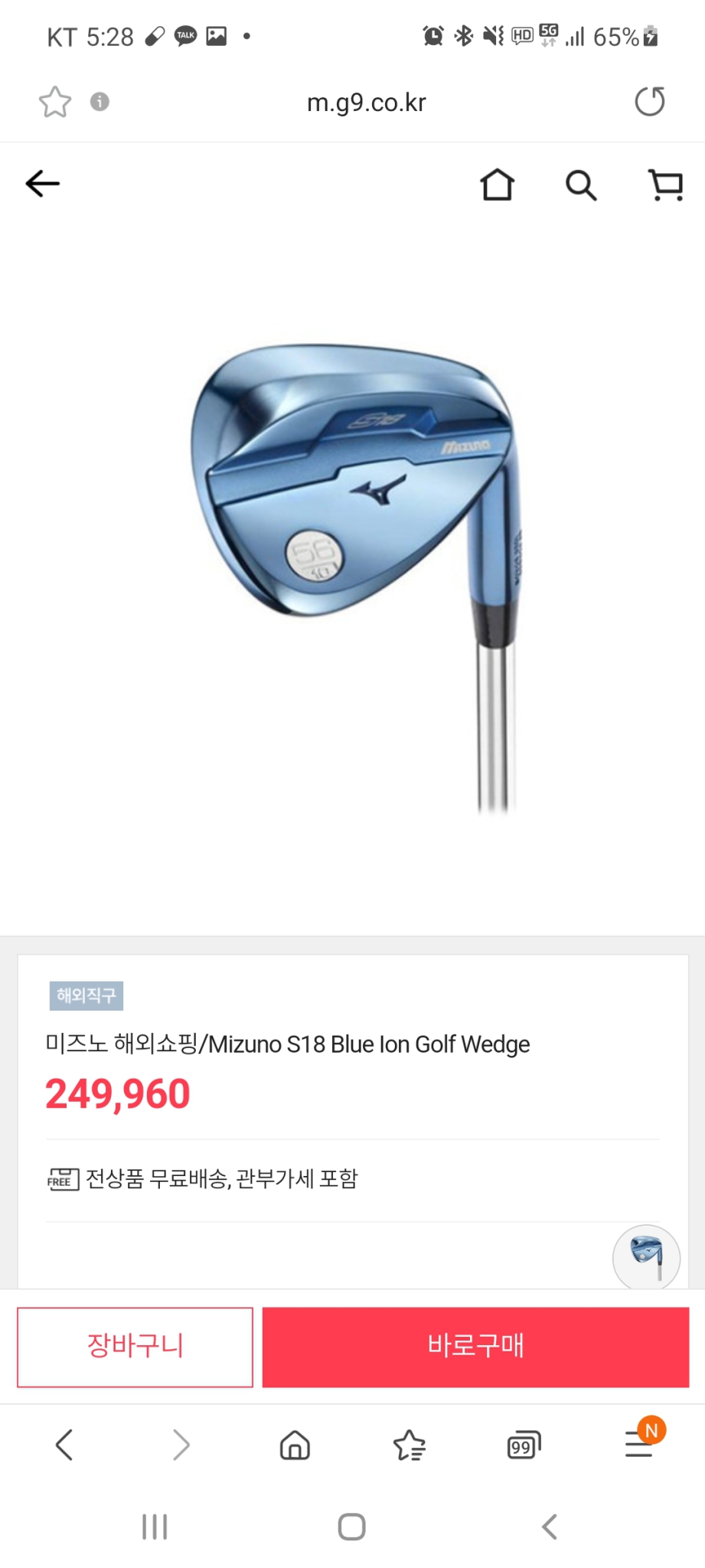Tap the G9 home icon in the header

(x=498, y=185)
